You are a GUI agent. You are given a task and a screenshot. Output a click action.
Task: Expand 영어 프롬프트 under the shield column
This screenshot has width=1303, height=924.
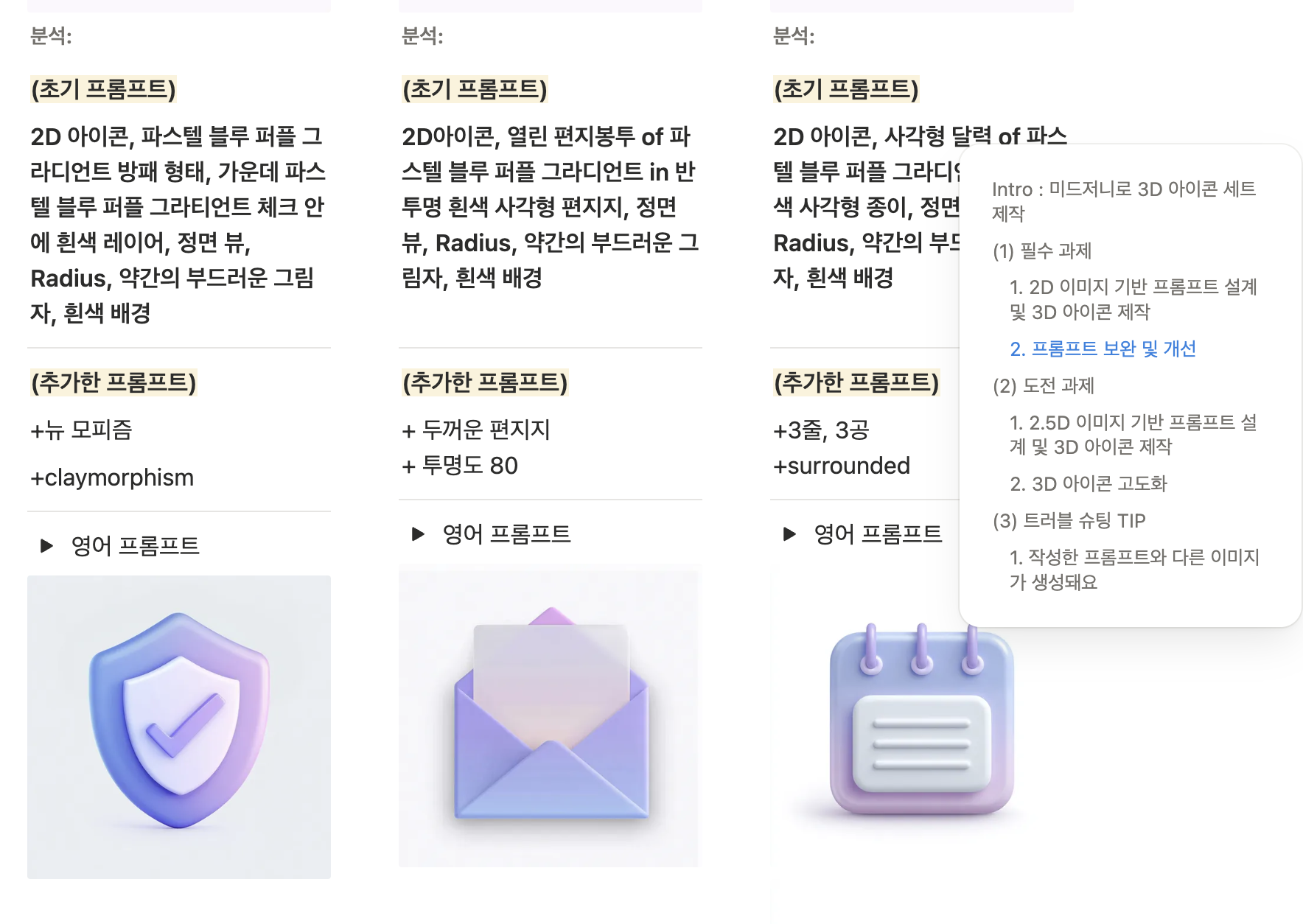(46, 546)
